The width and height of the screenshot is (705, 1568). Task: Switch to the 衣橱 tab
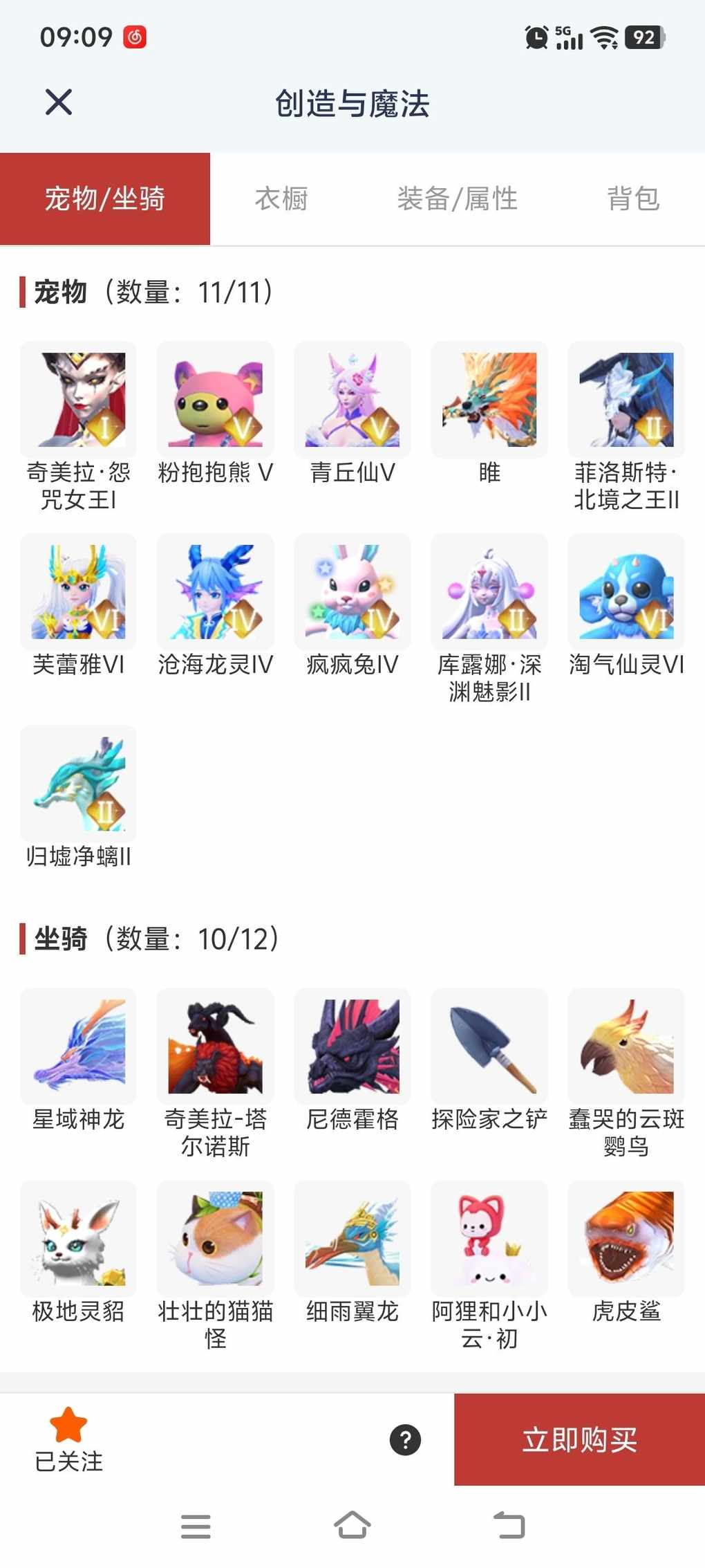click(281, 199)
